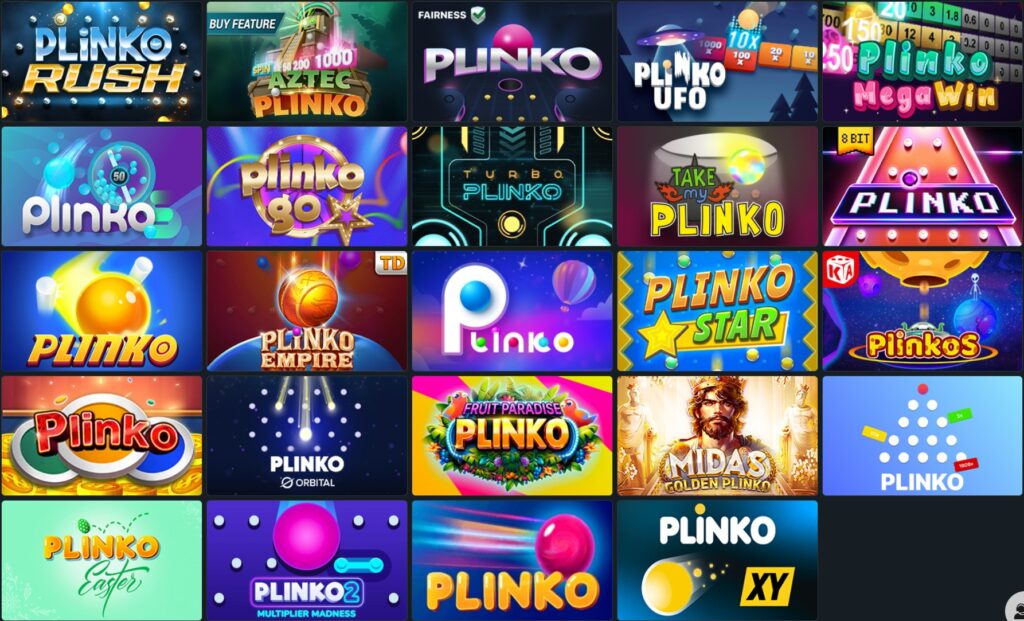Image resolution: width=1024 pixels, height=621 pixels.
Task: Open the Take My Plinko tile
Action: coord(716,186)
